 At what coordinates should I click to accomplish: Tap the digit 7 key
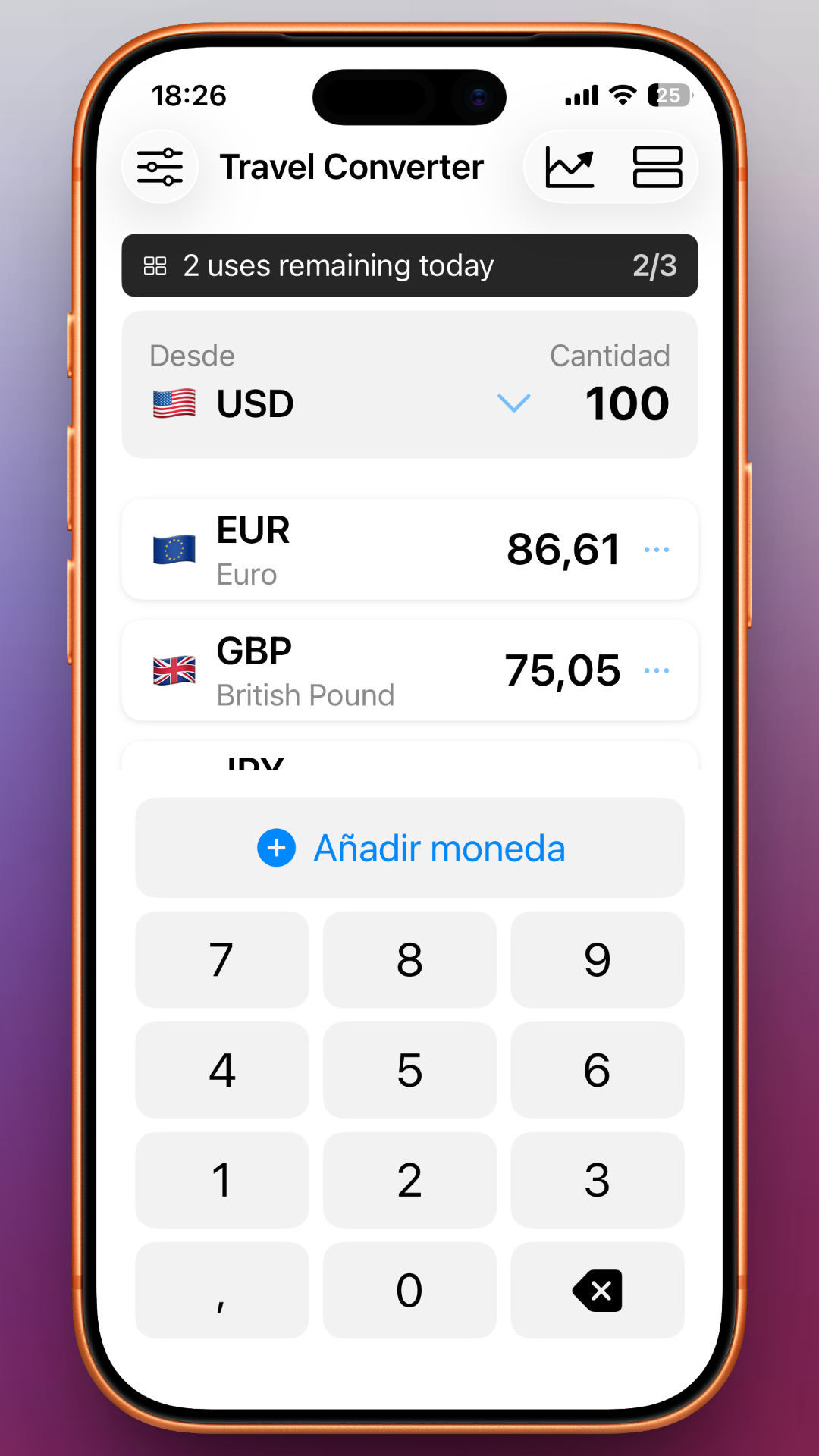(221, 959)
